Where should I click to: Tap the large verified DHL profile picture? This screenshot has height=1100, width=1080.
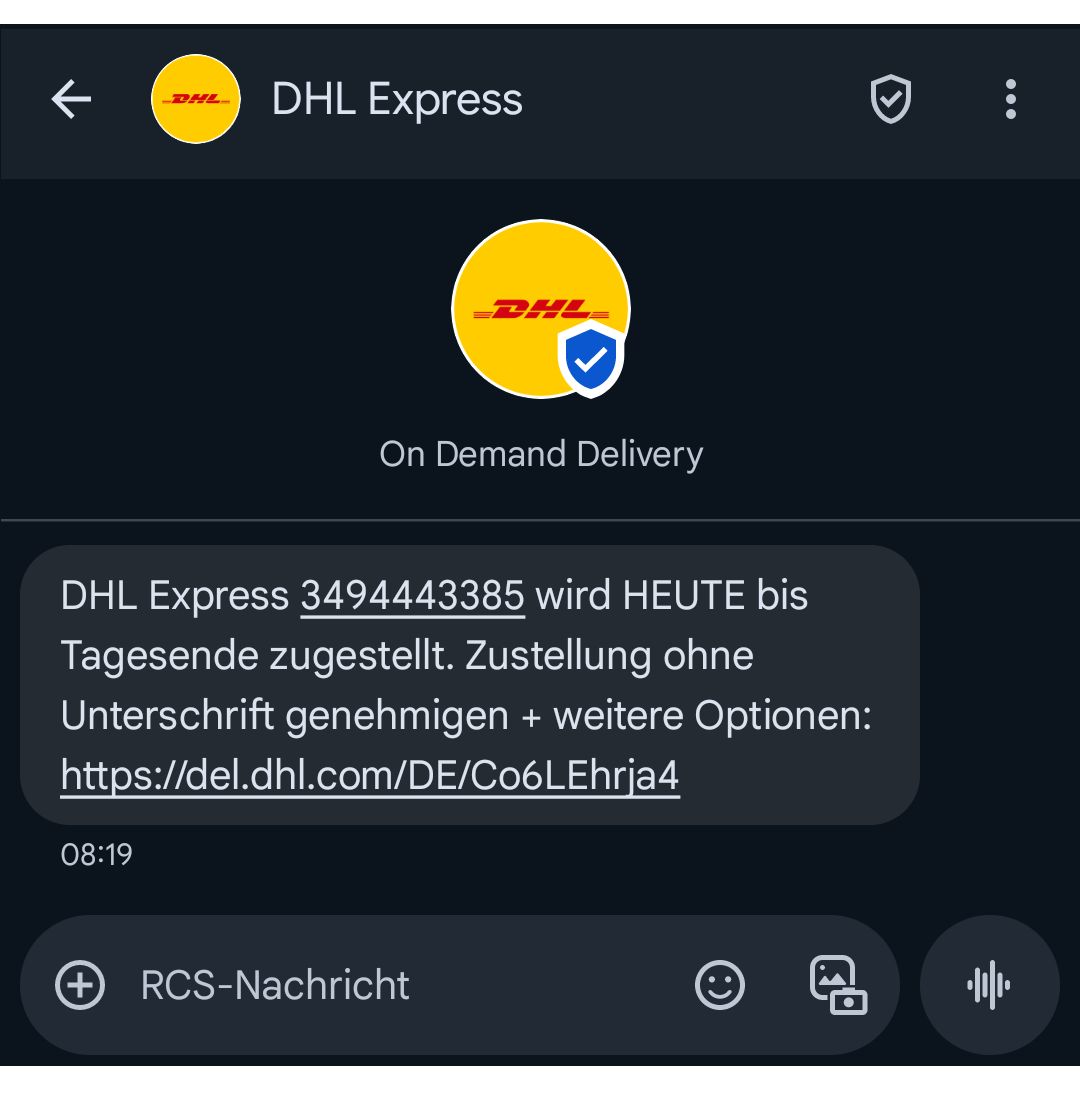541,308
